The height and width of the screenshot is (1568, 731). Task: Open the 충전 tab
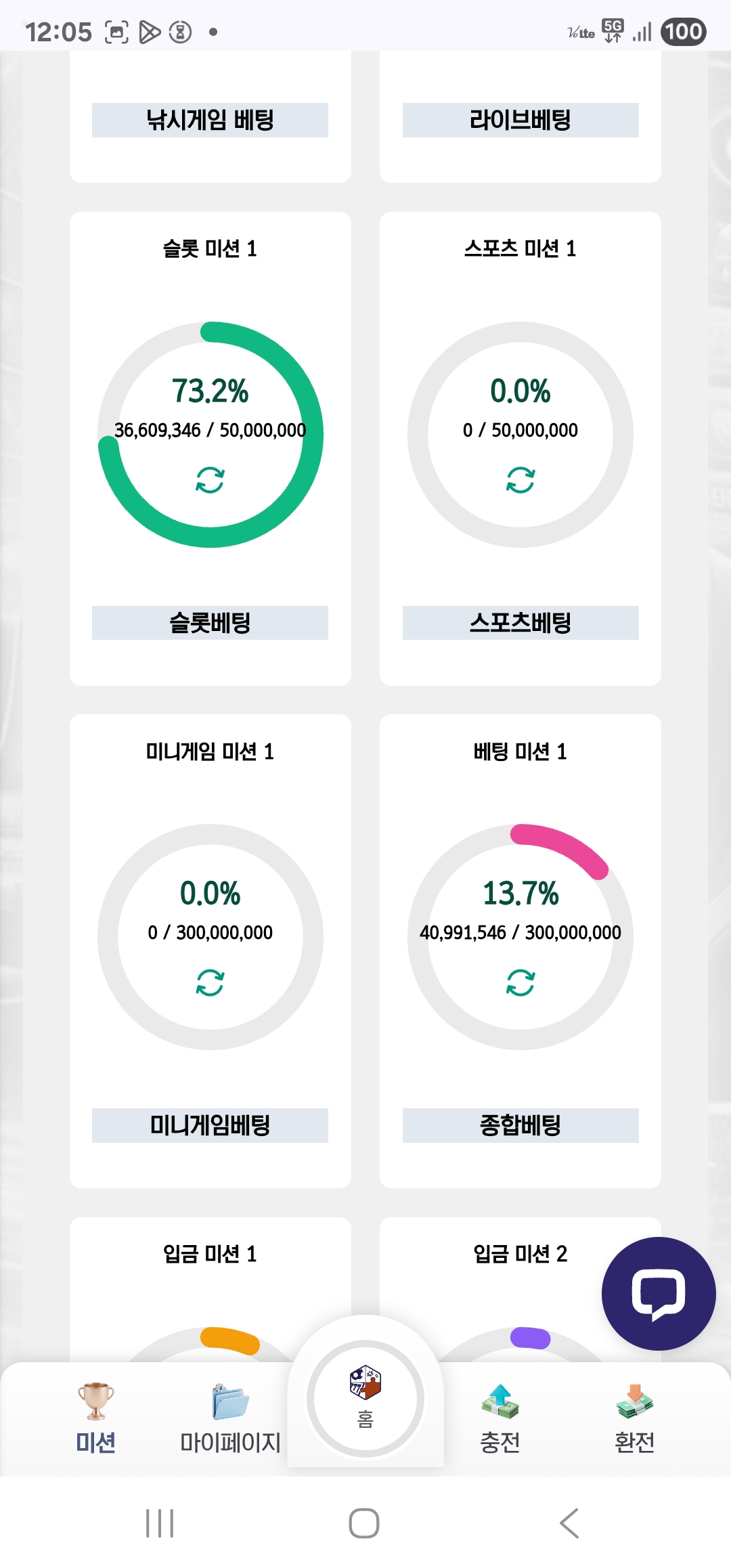click(500, 1418)
